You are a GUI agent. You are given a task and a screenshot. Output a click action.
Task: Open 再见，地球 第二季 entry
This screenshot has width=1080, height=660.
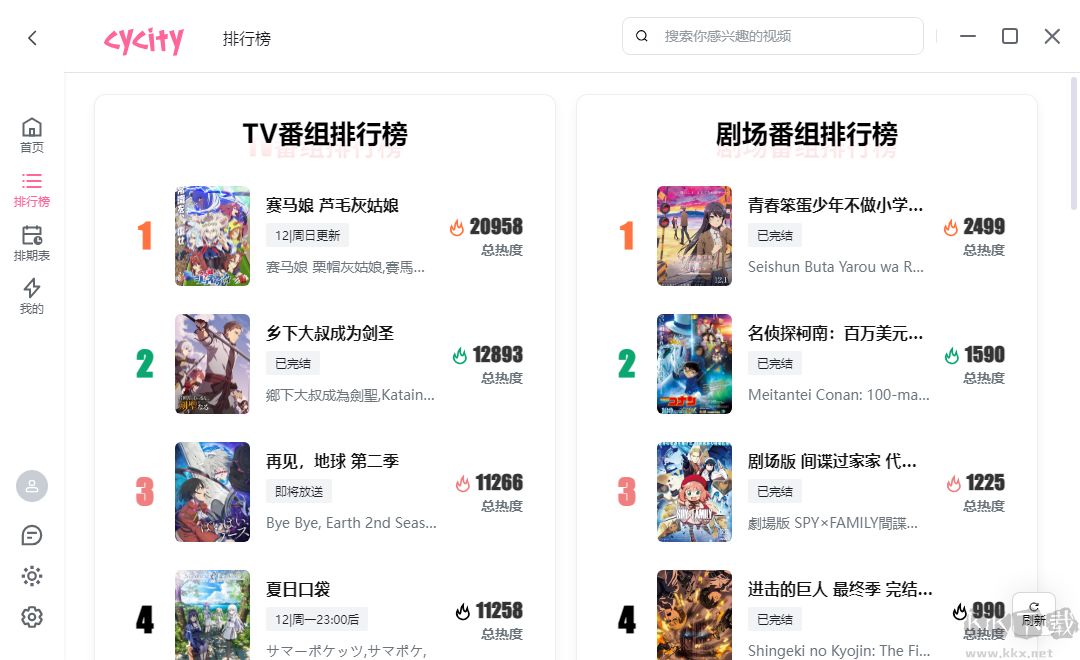pos(332,461)
